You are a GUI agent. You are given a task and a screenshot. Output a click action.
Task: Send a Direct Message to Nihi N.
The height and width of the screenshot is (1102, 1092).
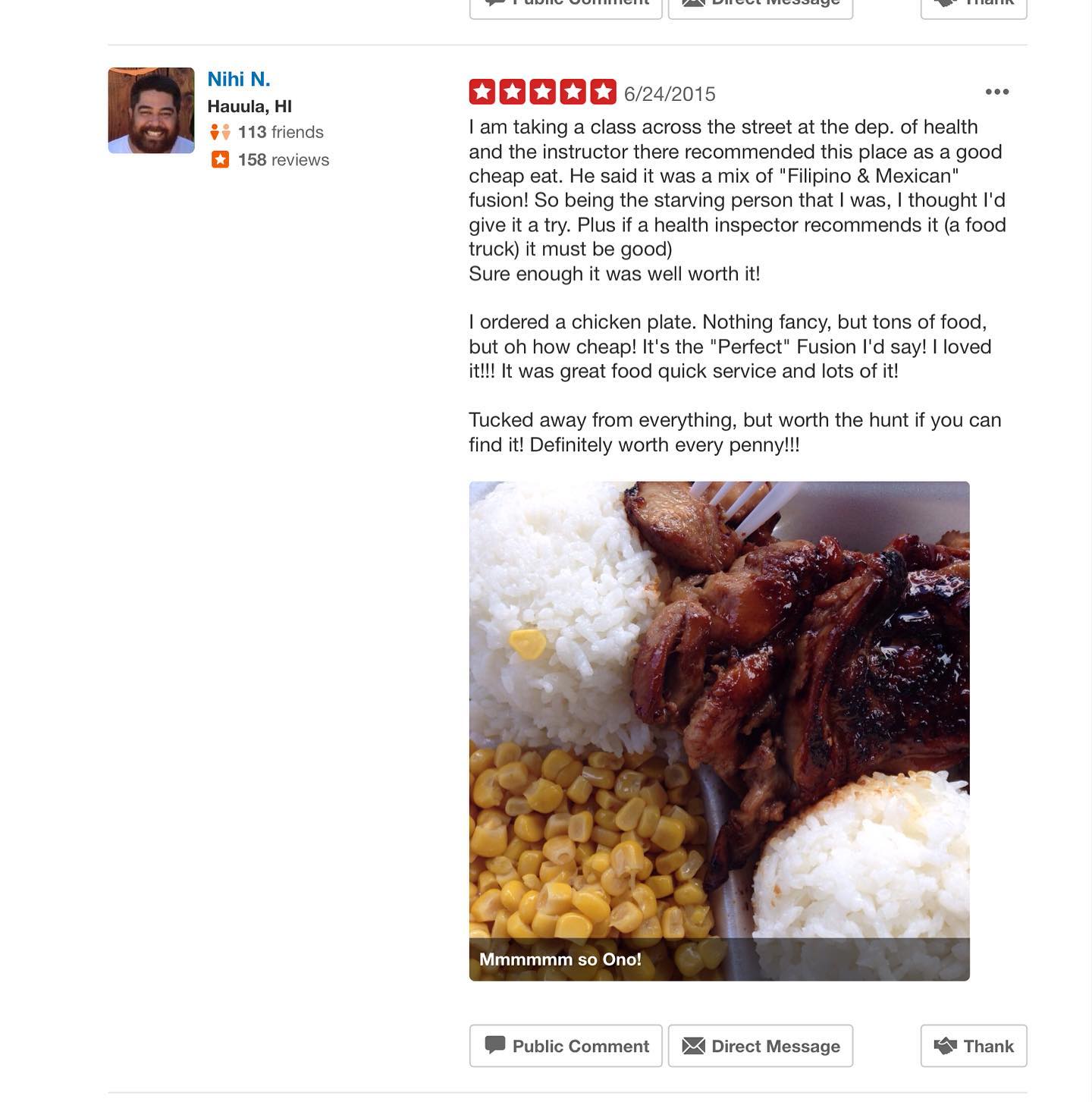click(x=761, y=1046)
